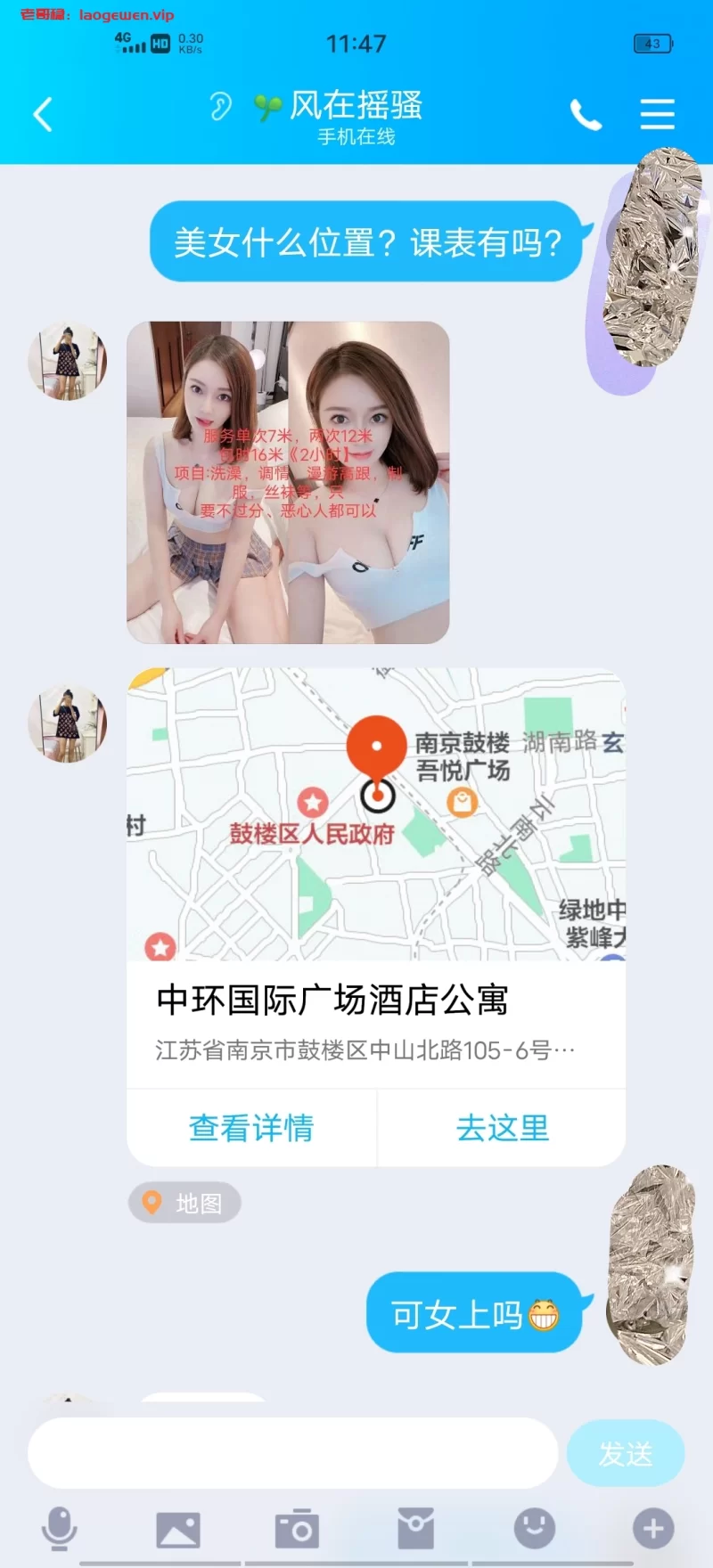Expand more options with plus icon
This screenshot has height=1568, width=713.
click(653, 1530)
